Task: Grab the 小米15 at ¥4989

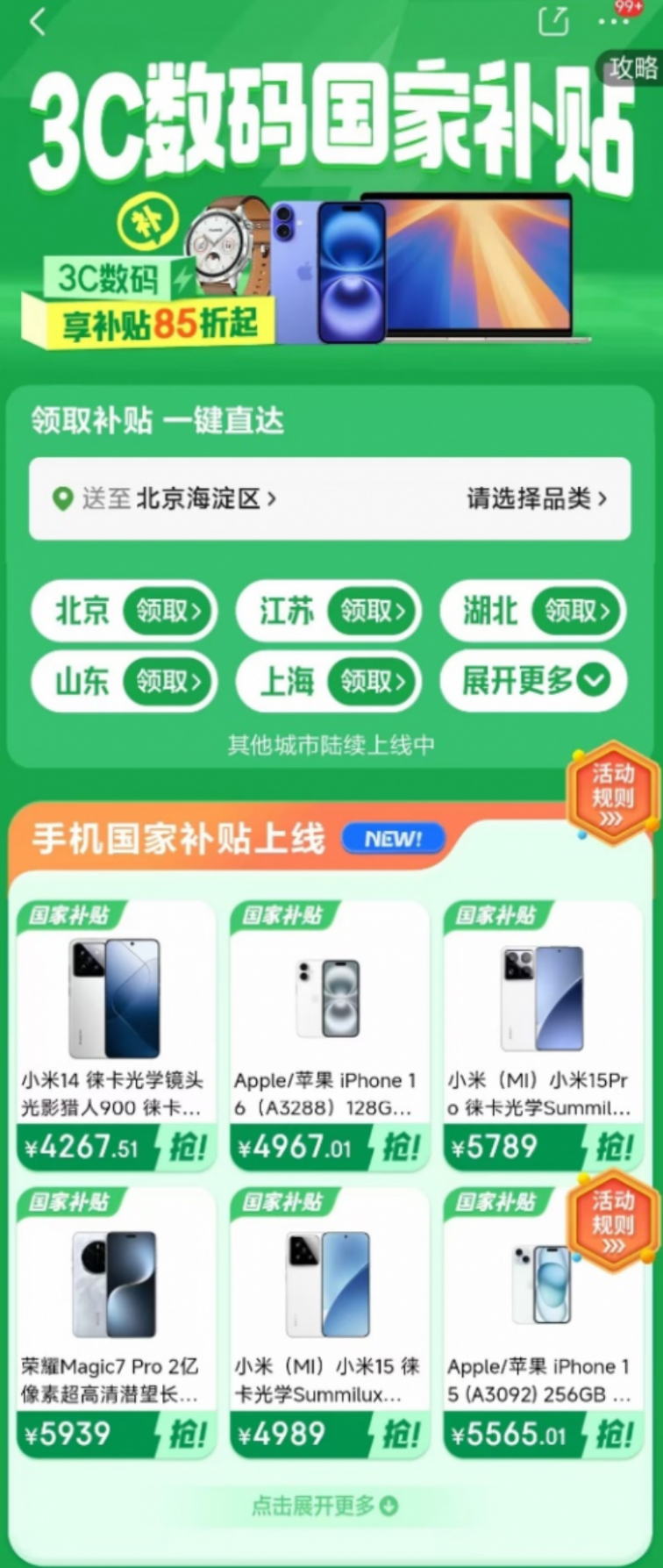Action: [398, 1434]
